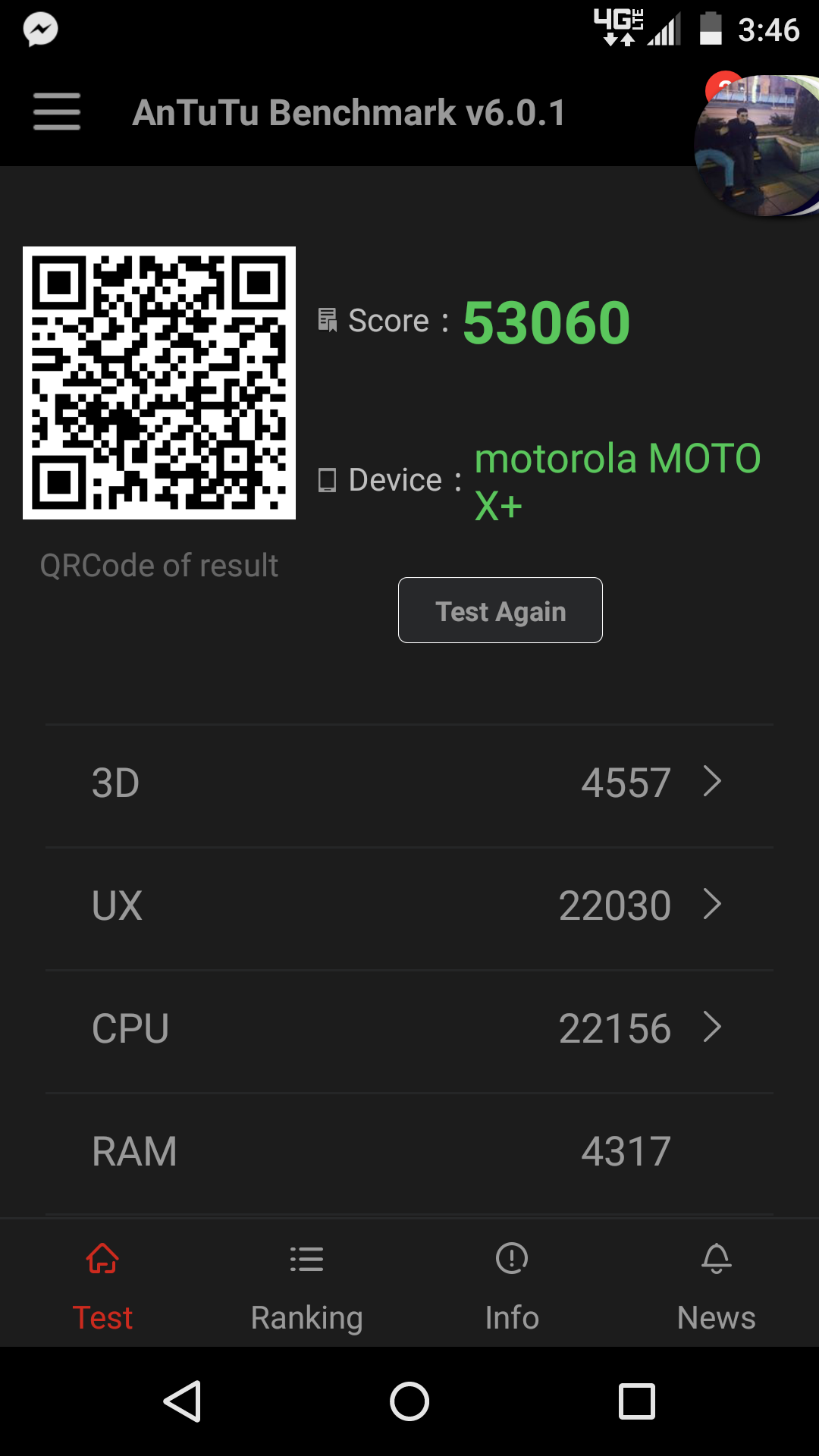Go back using system navigation

click(182, 1401)
